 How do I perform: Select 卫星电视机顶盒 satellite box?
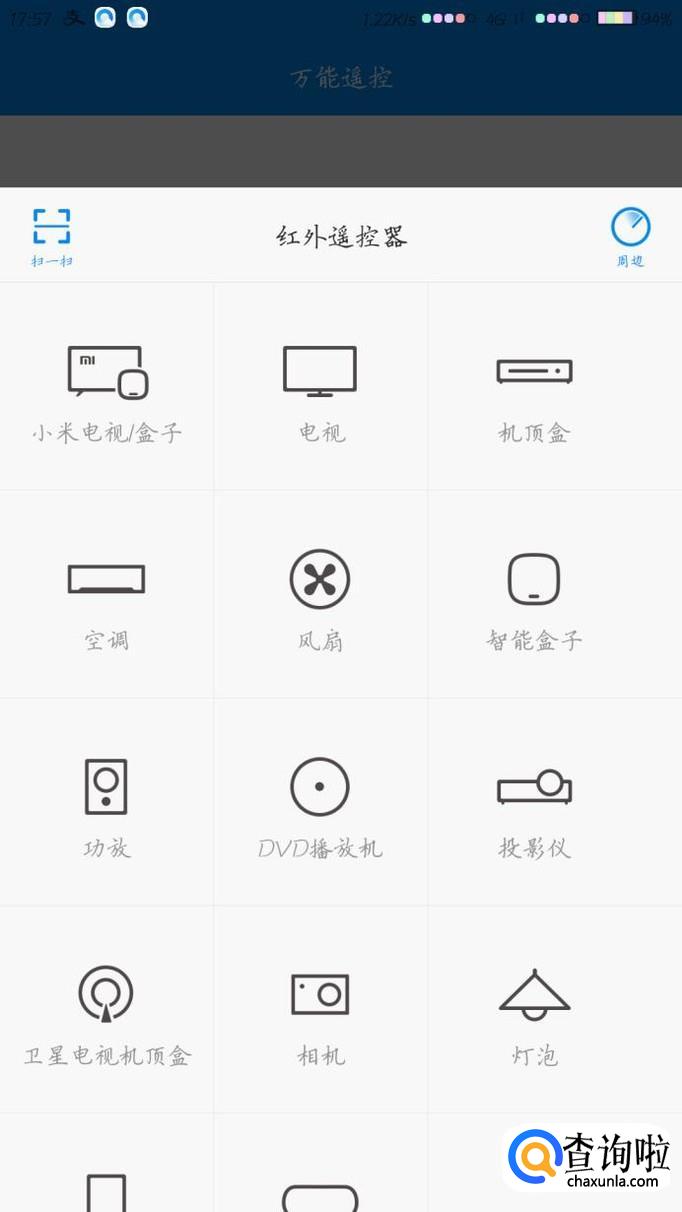(107, 1010)
